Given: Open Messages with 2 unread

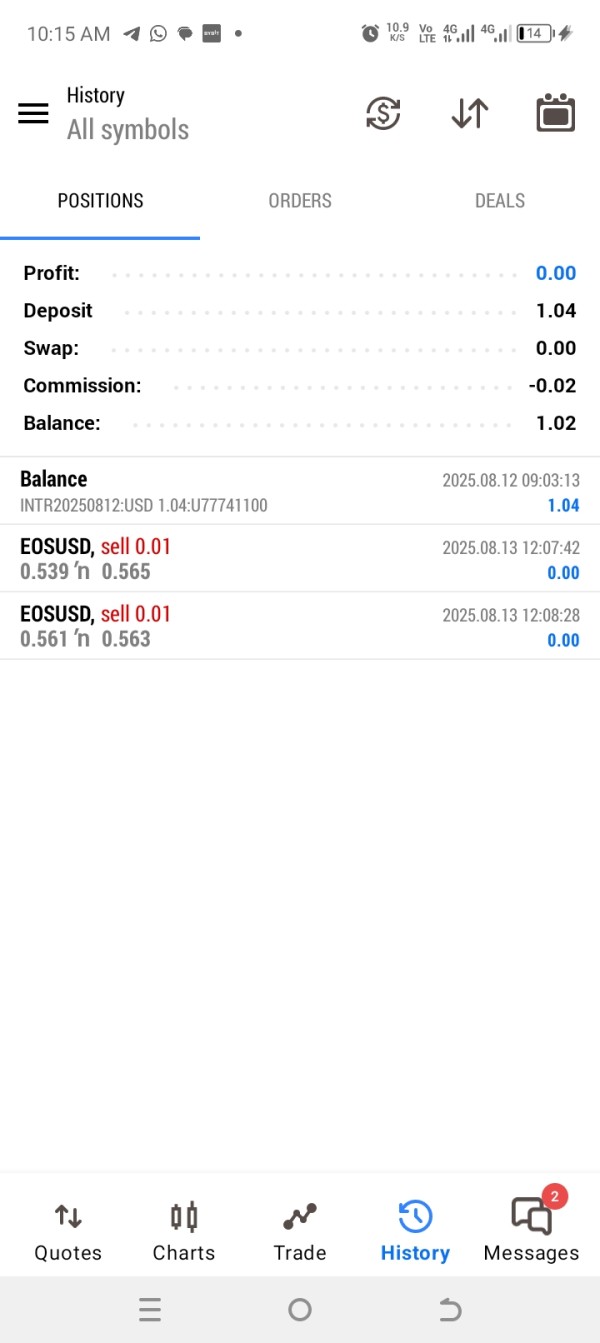Looking at the screenshot, I should [x=531, y=1232].
